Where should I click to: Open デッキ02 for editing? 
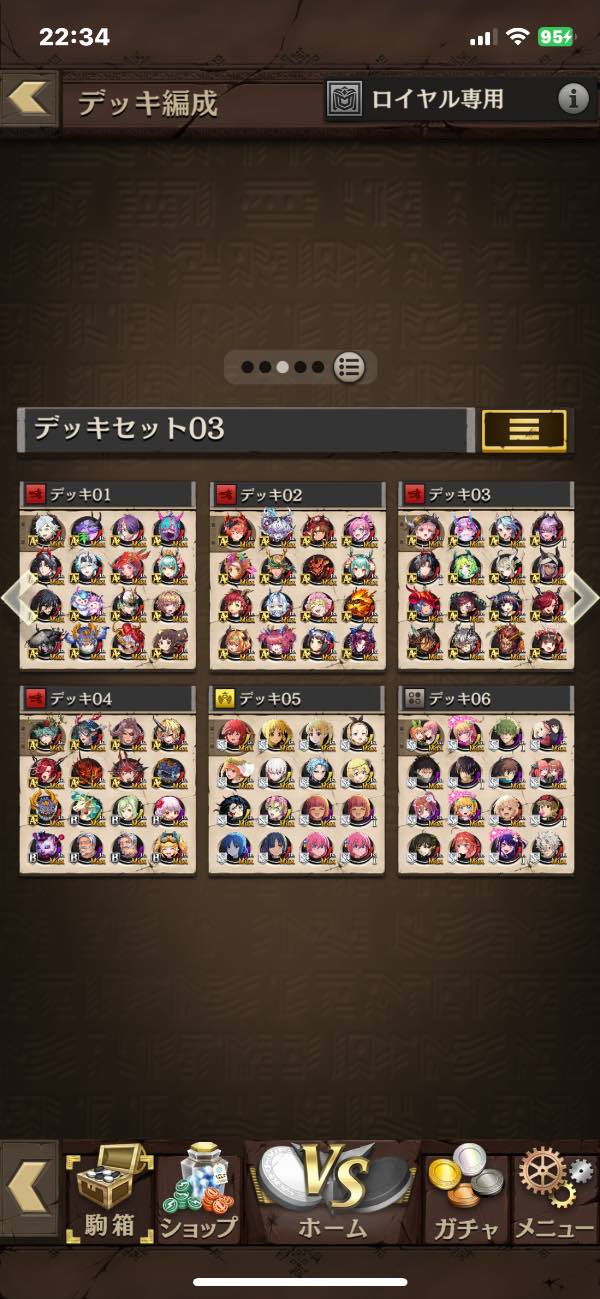pyautogui.click(x=297, y=576)
